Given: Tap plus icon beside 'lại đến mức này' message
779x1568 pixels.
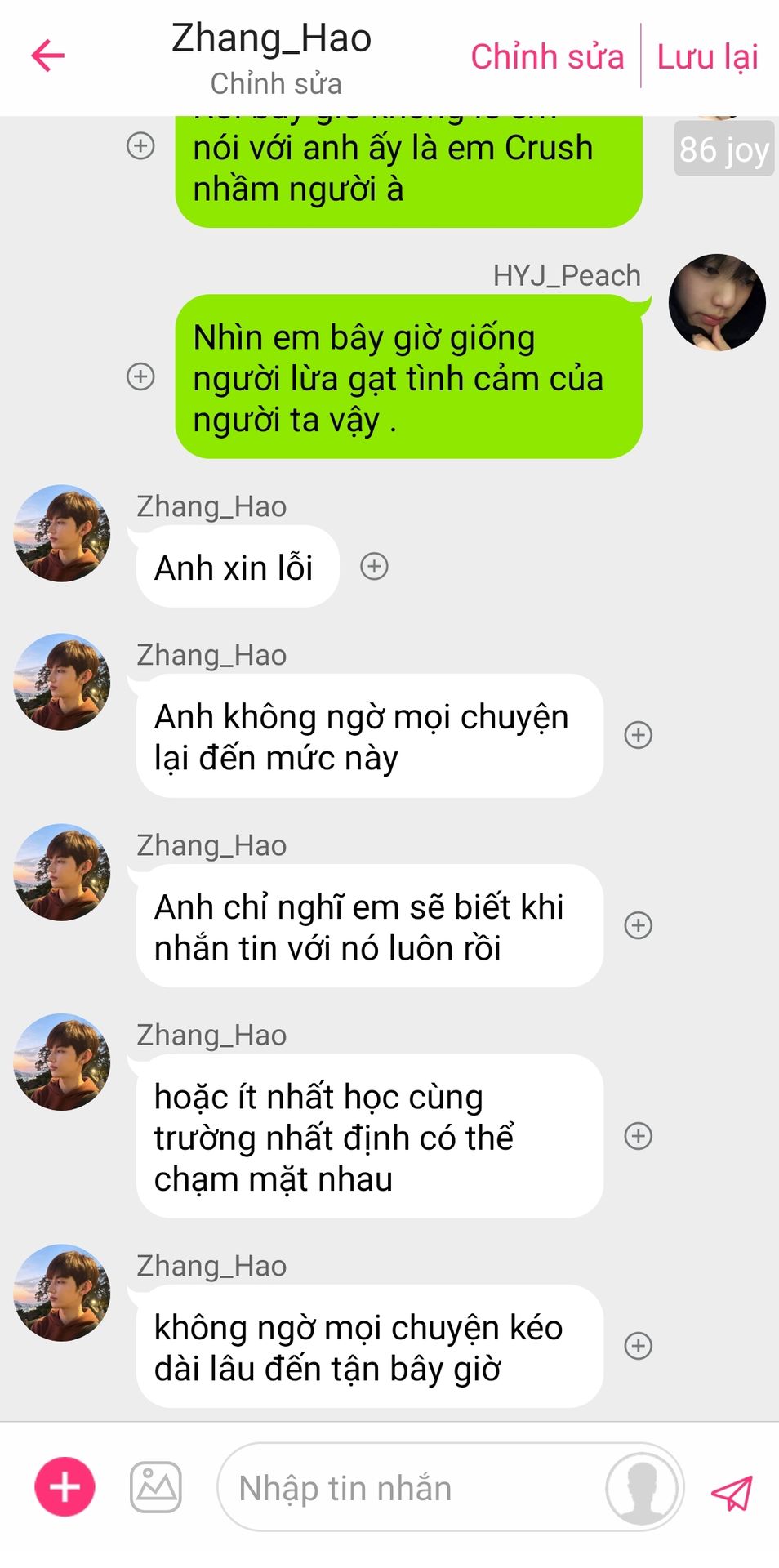Looking at the screenshot, I should click(639, 735).
